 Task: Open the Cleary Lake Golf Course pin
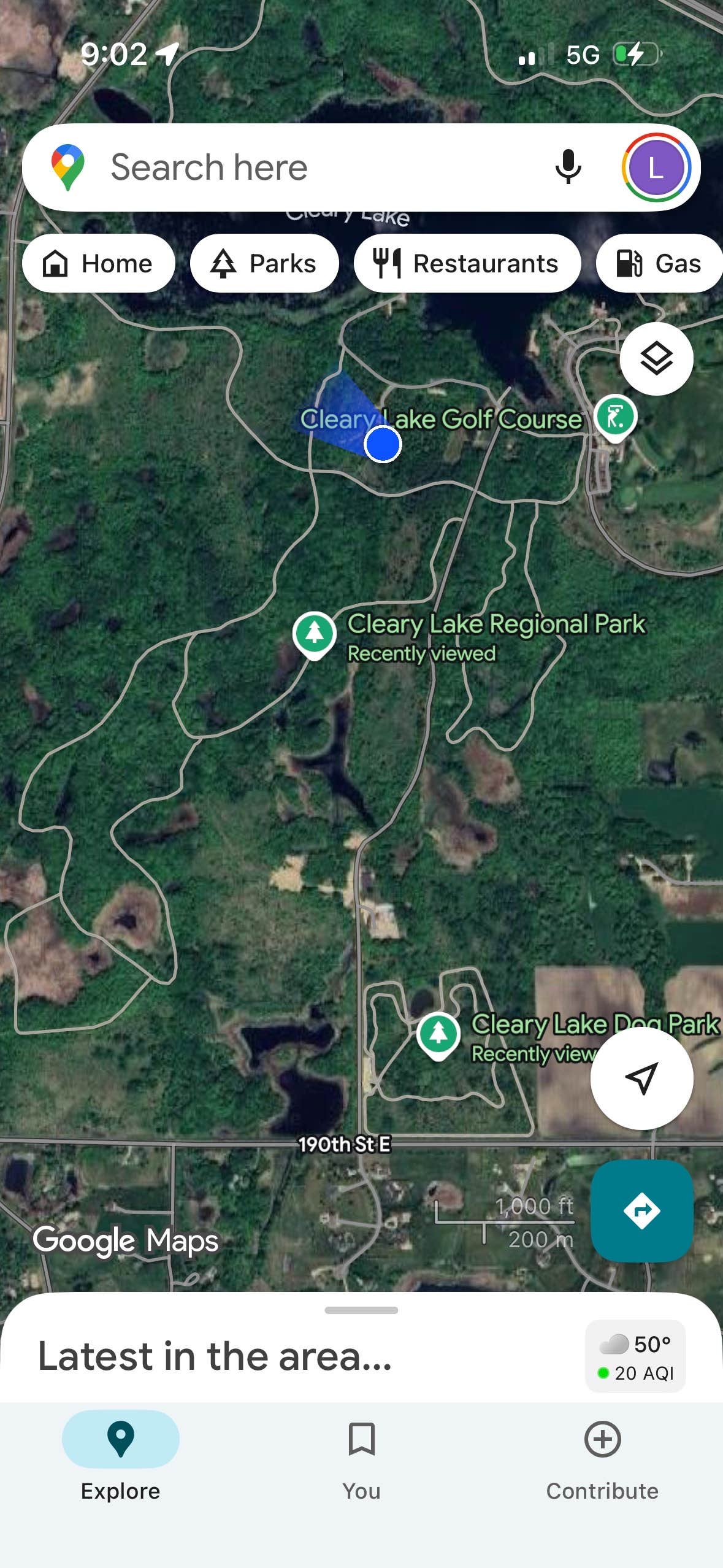coord(615,417)
